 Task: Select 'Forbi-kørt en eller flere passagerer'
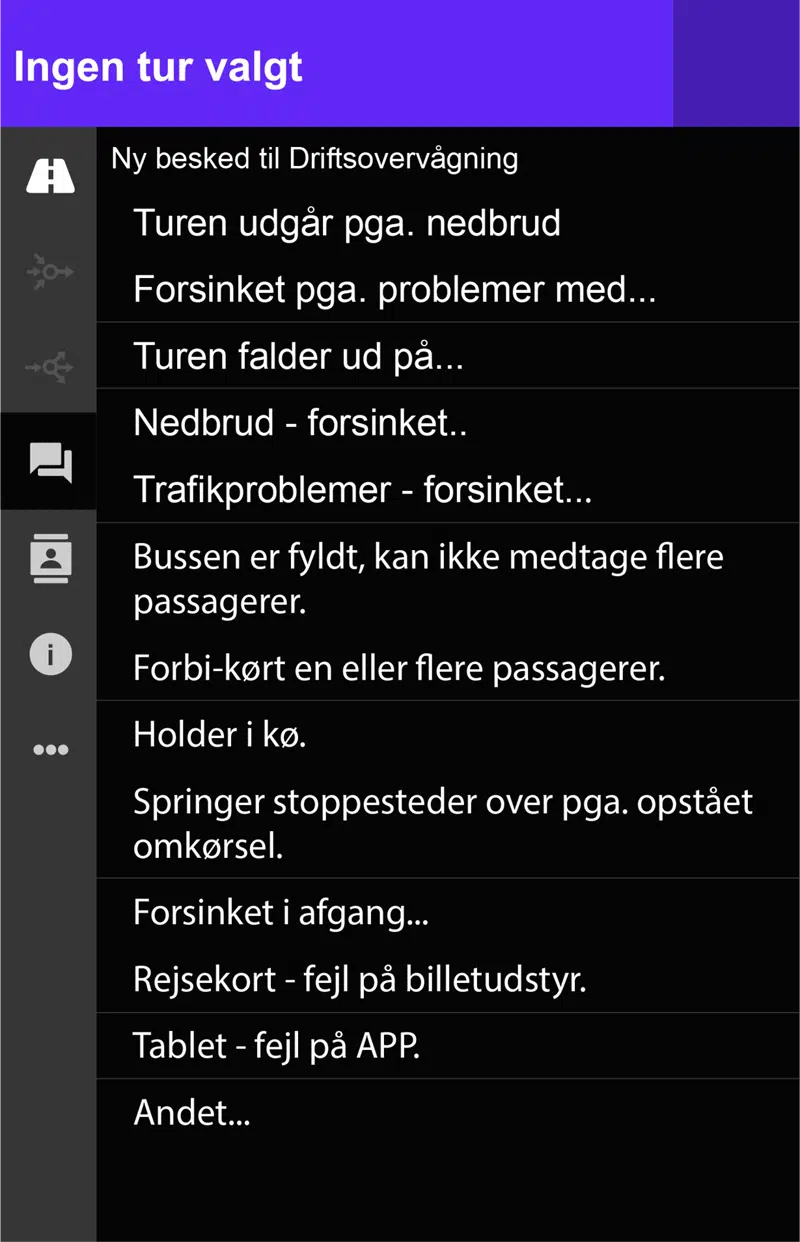(x=399, y=668)
